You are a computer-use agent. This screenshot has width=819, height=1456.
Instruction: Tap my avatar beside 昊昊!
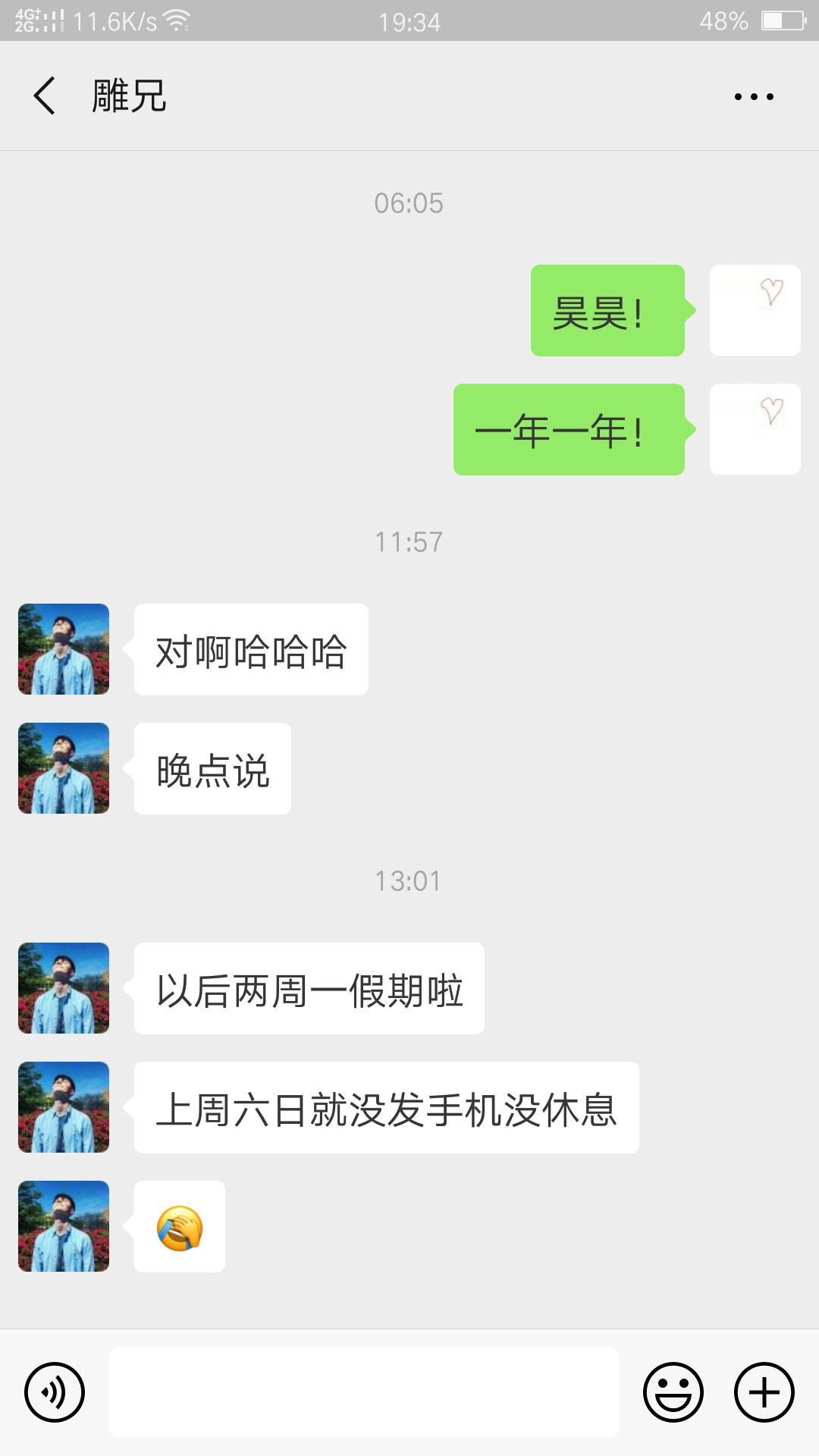pyautogui.click(x=755, y=310)
